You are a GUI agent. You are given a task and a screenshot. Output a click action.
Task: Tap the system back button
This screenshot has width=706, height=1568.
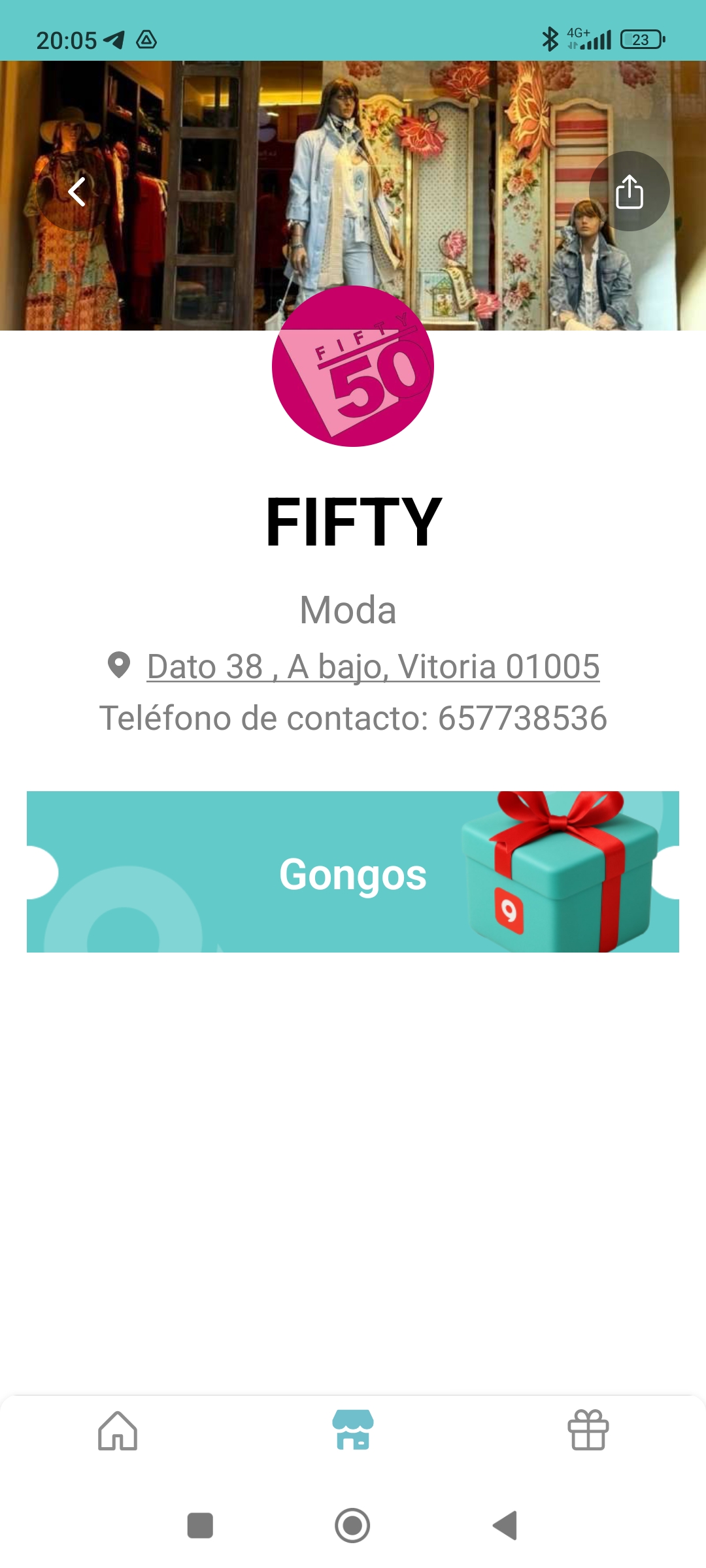point(505,1526)
